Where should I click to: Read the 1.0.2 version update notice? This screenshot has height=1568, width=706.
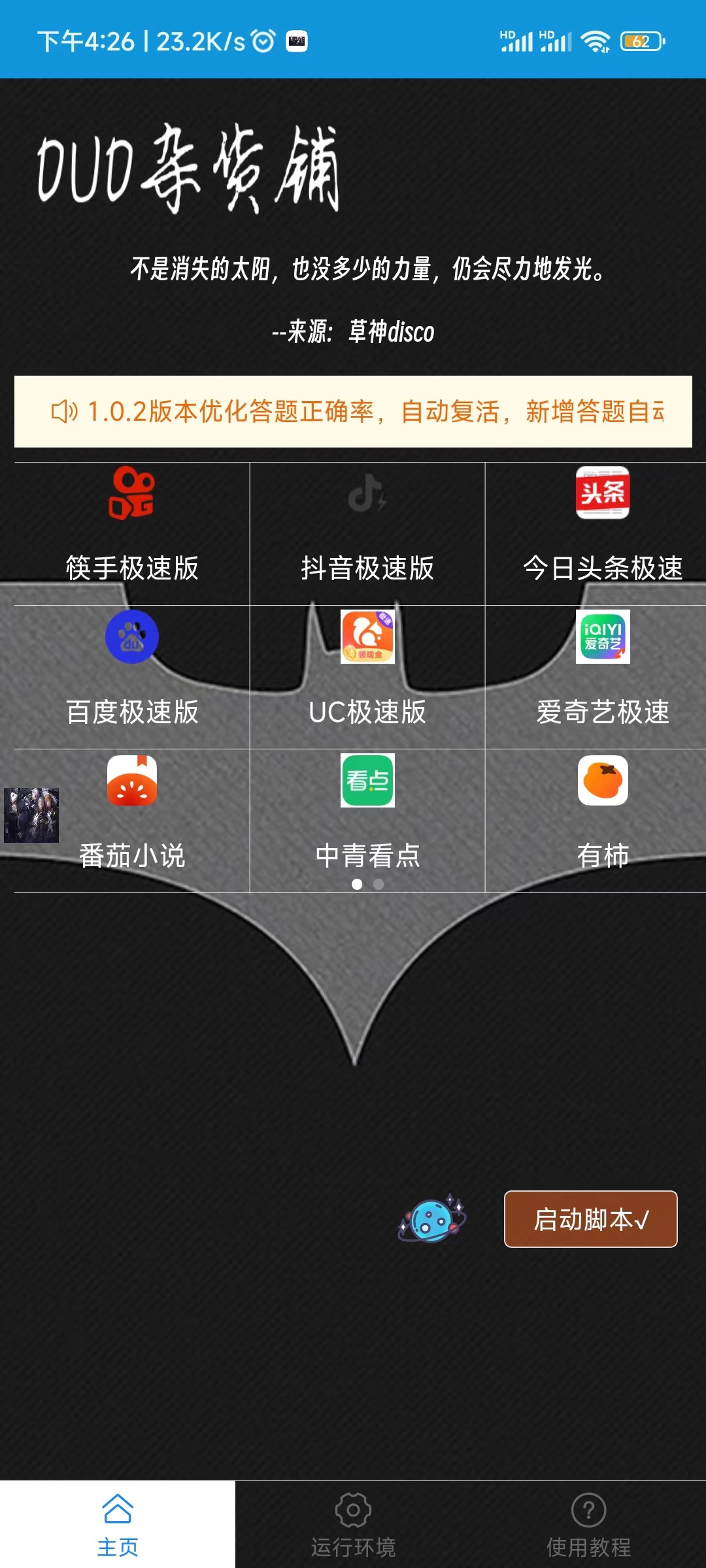pyautogui.click(x=353, y=412)
